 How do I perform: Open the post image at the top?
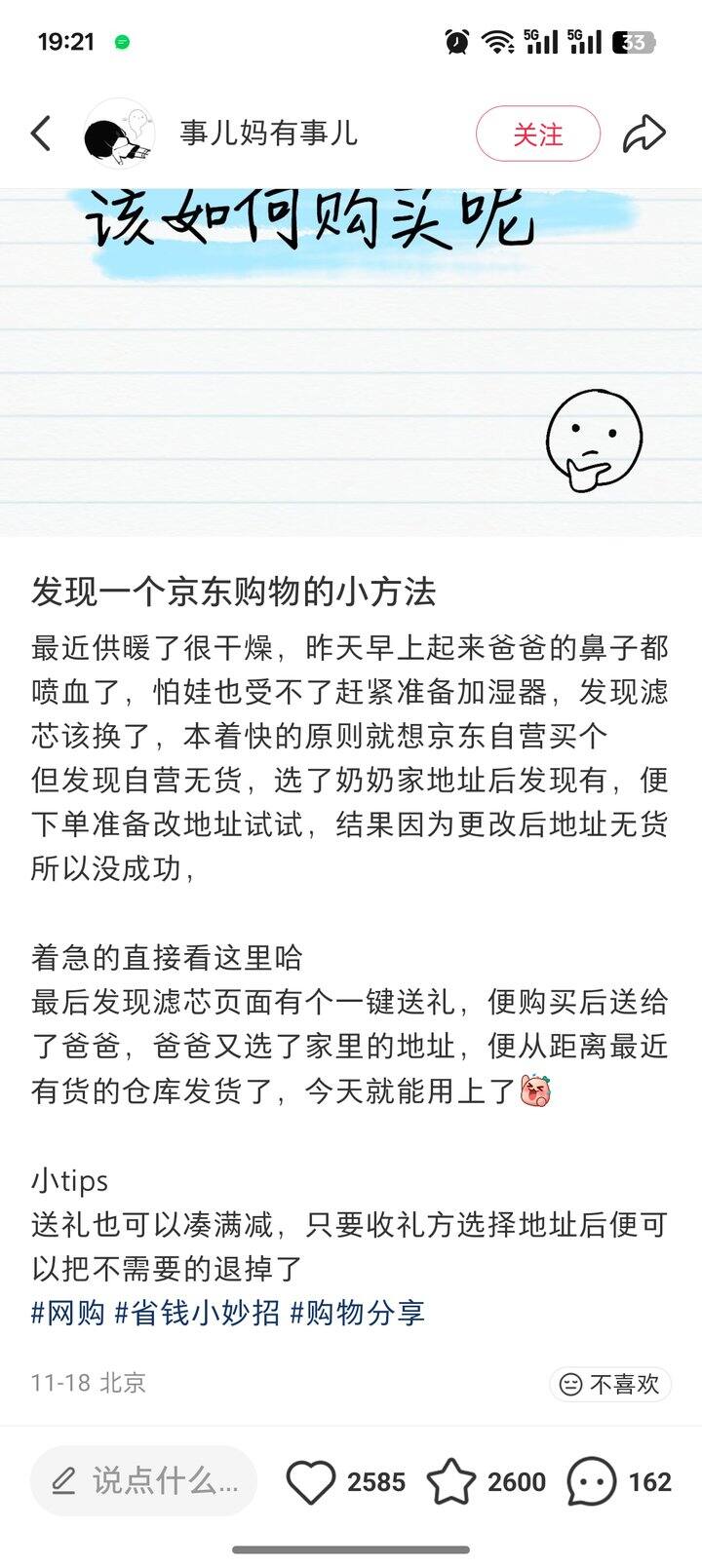(x=351, y=361)
